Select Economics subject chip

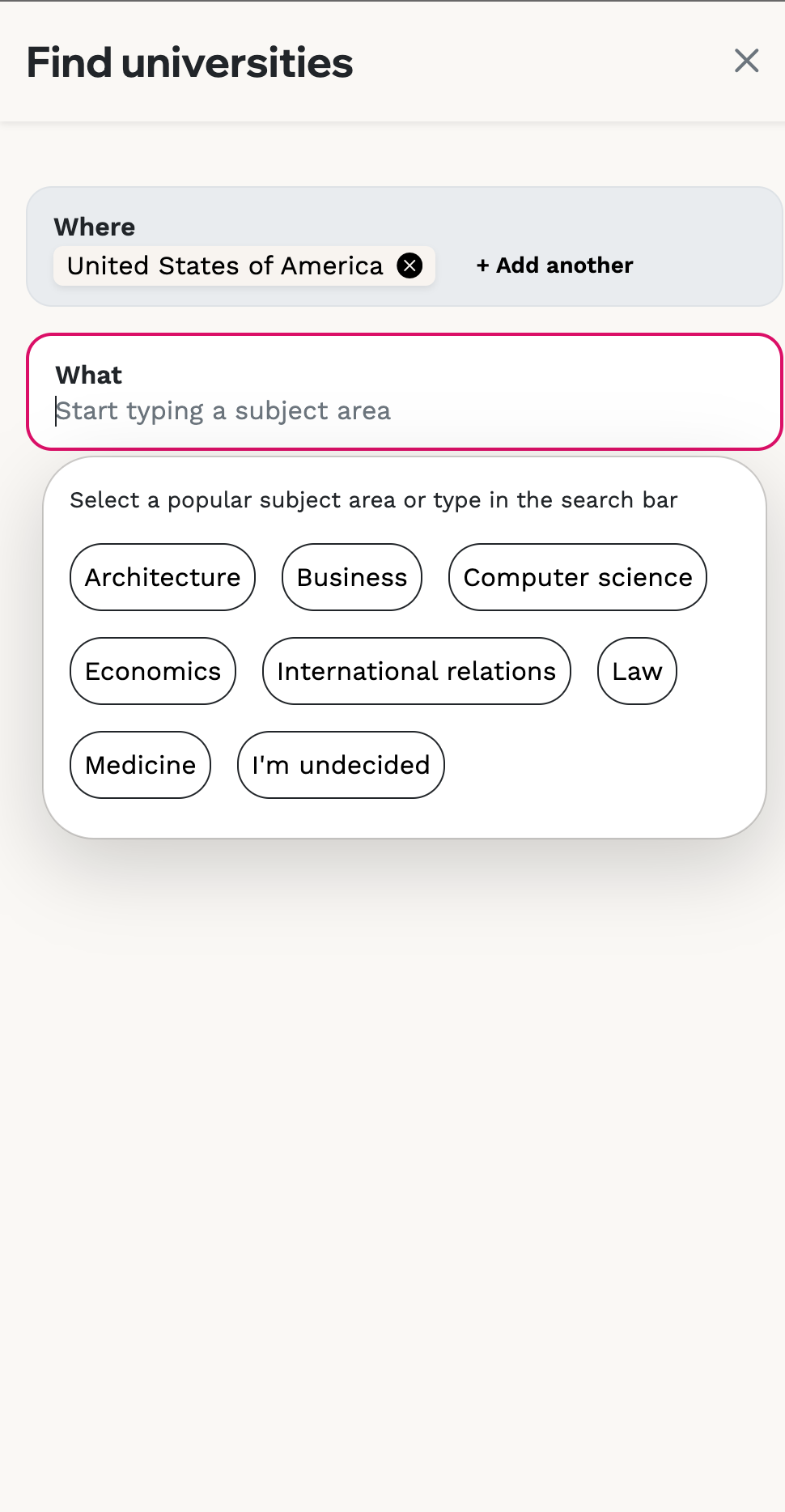coord(153,671)
